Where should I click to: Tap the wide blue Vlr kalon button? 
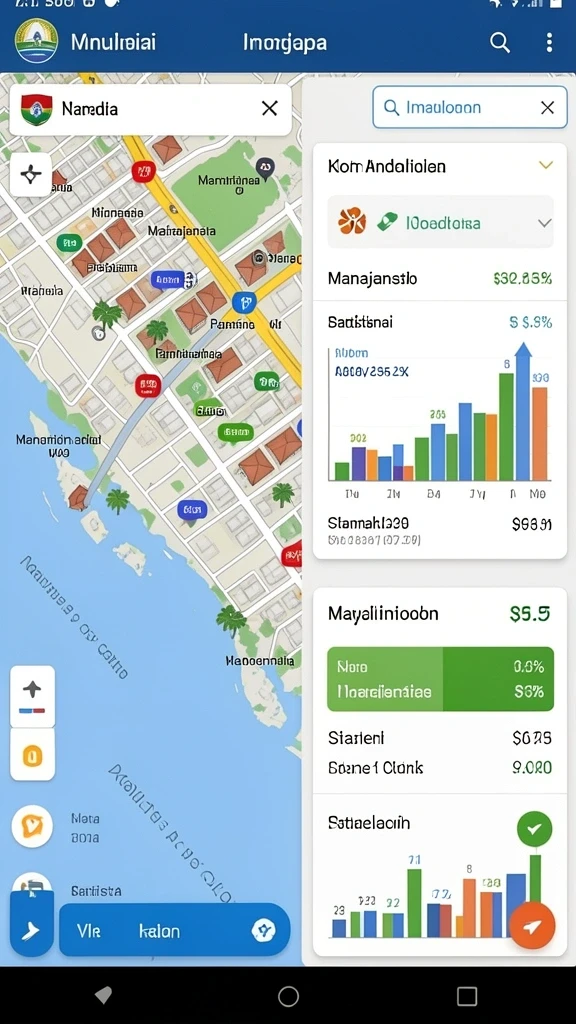pos(174,931)
